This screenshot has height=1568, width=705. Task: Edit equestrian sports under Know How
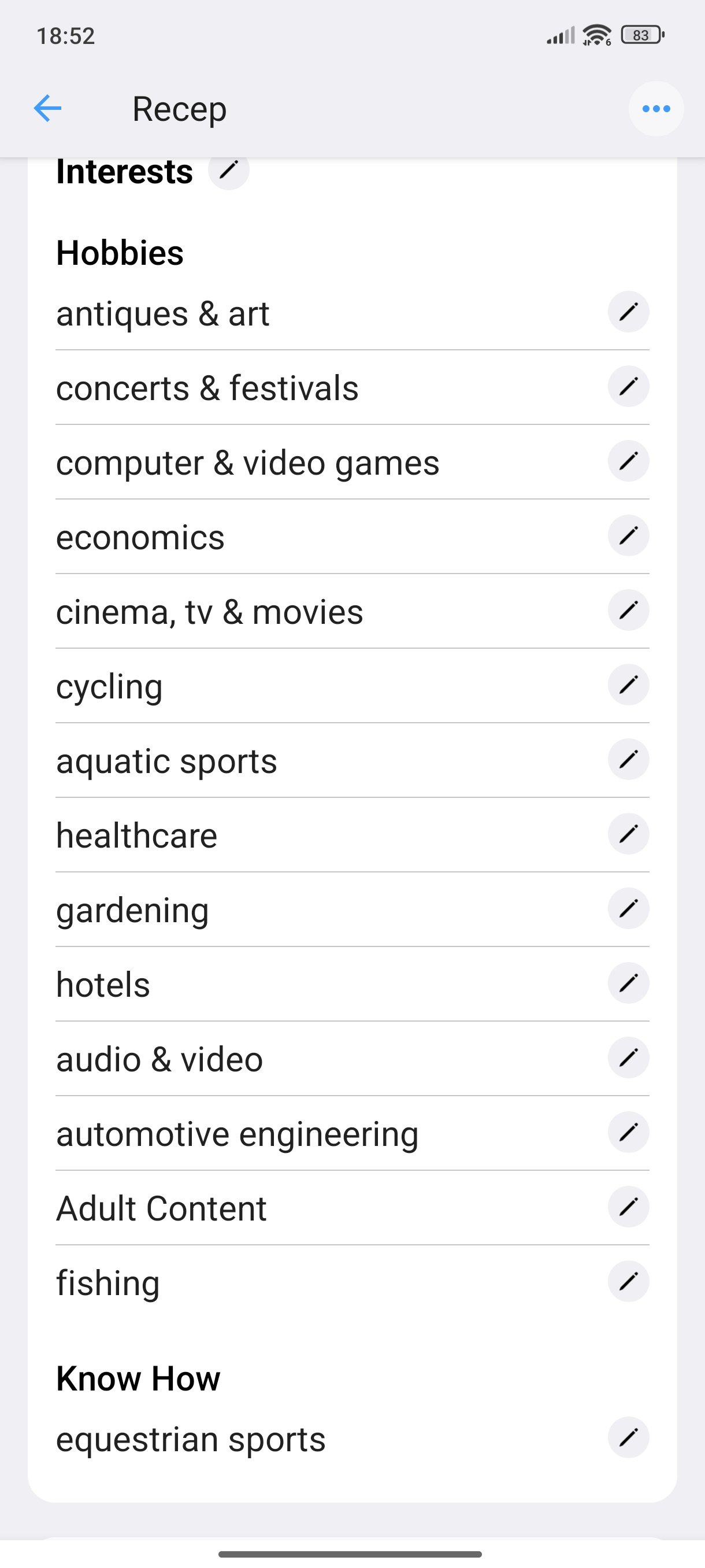pyautogui.click(x=628, y=1438)
